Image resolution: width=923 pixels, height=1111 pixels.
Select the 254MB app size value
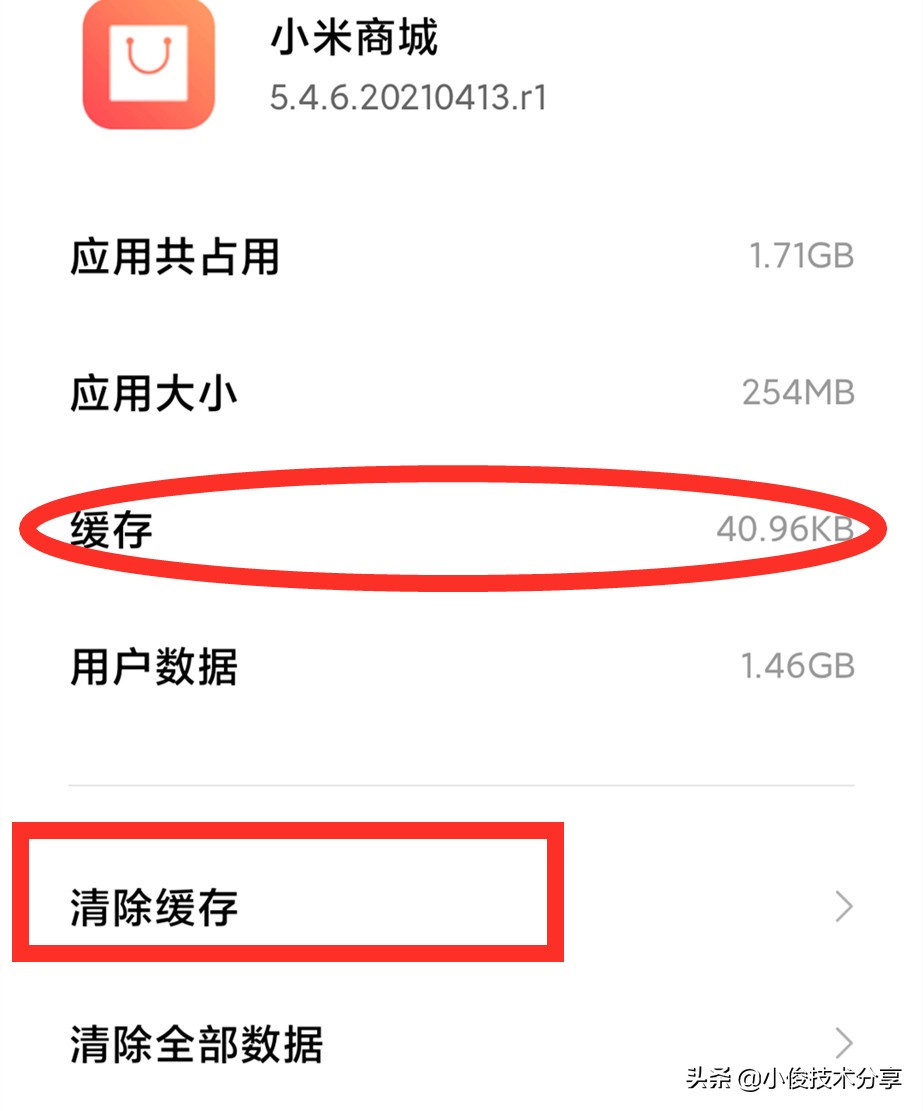point(796,391)
